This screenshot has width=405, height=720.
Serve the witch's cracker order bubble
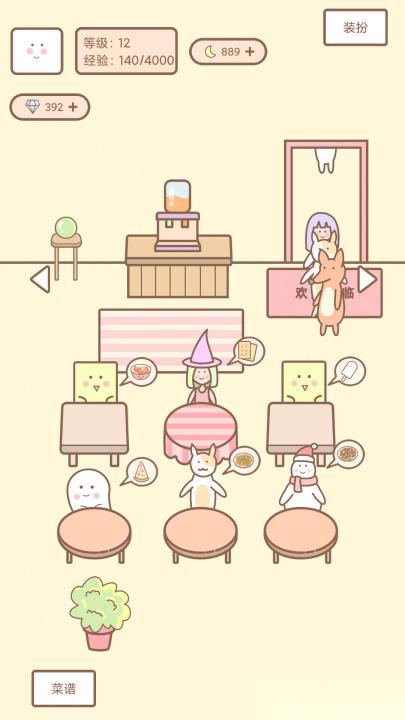pos(247,352)
